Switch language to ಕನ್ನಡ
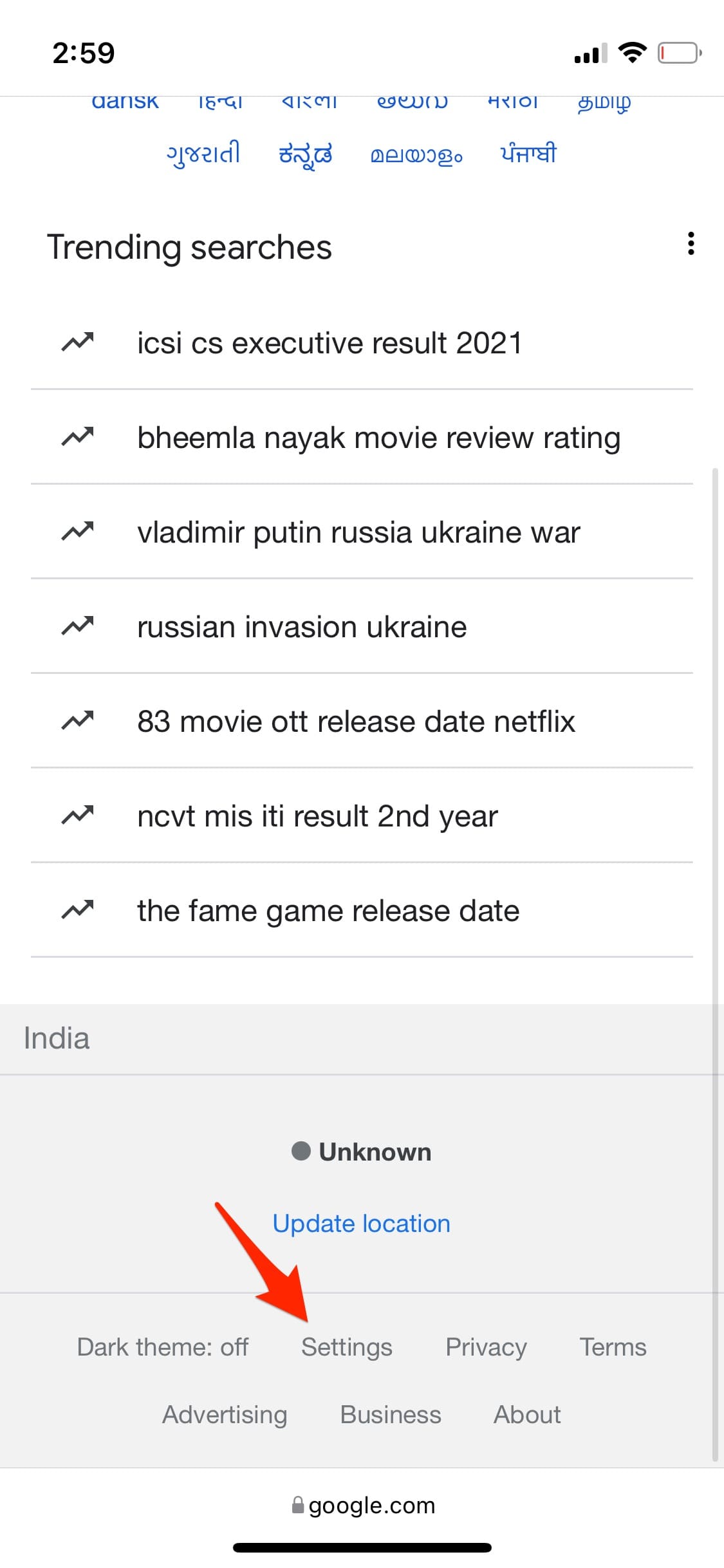This screenshot has width=724, height=1568. click(x=305, y=154)
